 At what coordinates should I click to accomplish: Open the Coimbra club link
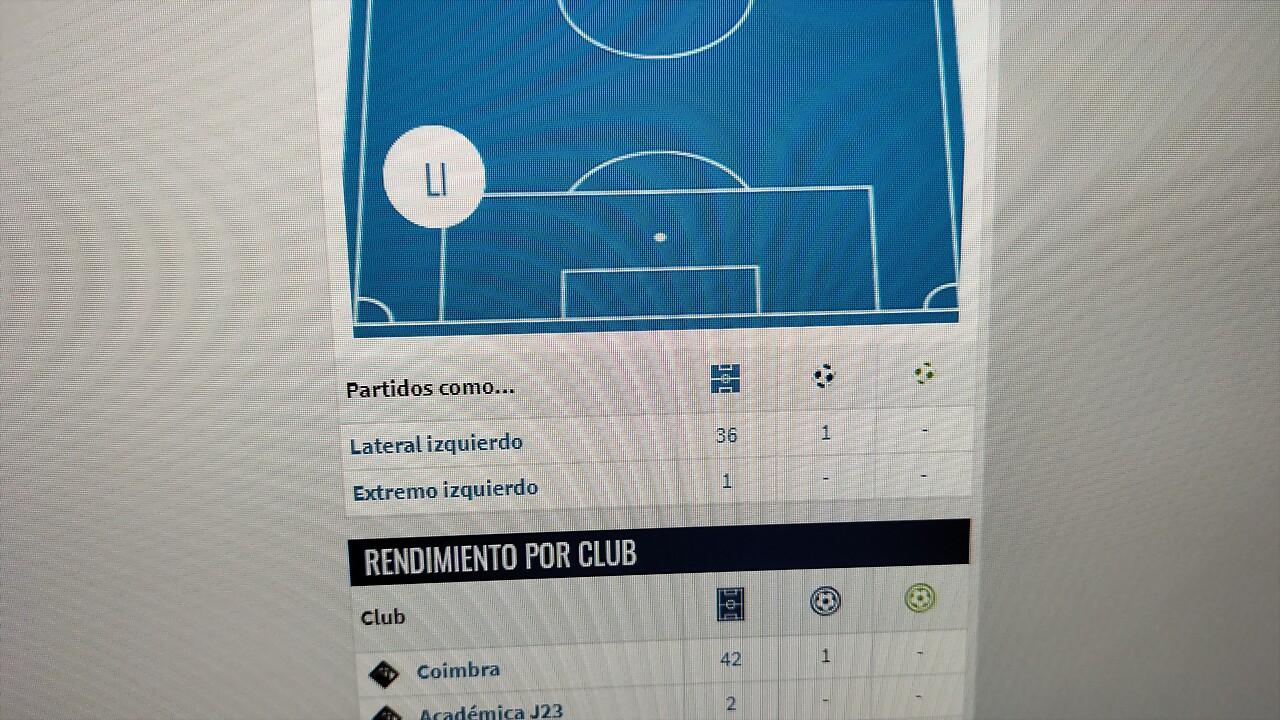tap(458, 671)
